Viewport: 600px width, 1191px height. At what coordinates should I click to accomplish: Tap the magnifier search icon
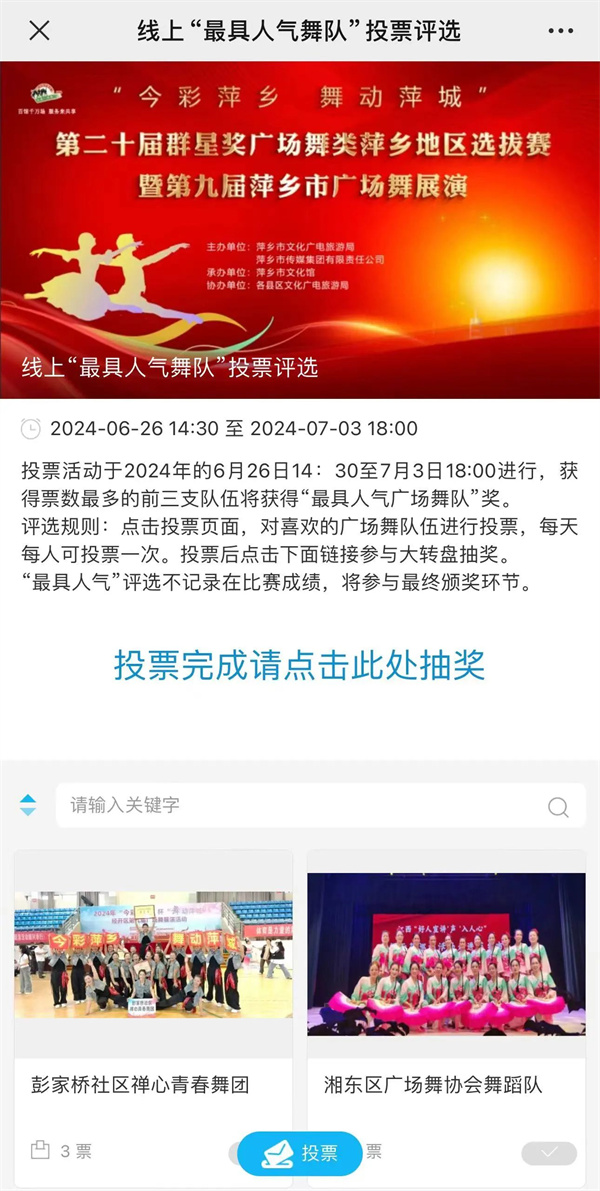click(558, 807)
